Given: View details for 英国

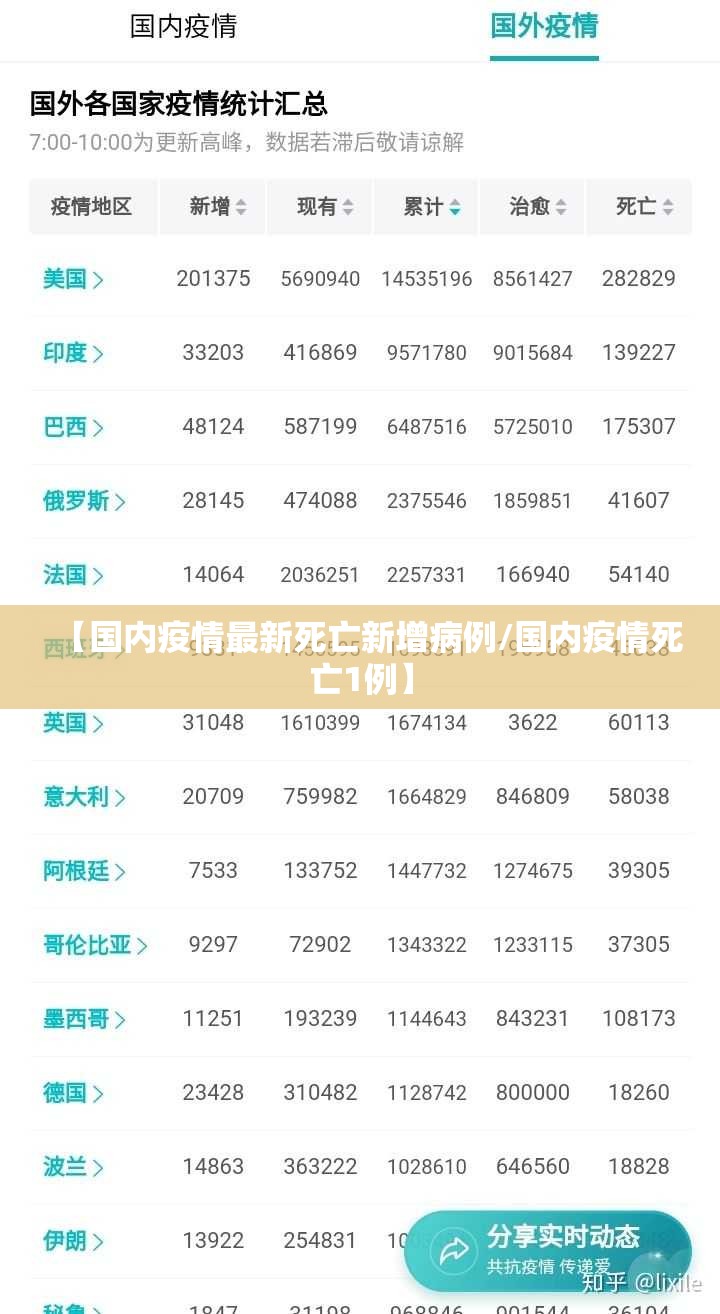Looking at the screenshot, I should pos(73,723).
